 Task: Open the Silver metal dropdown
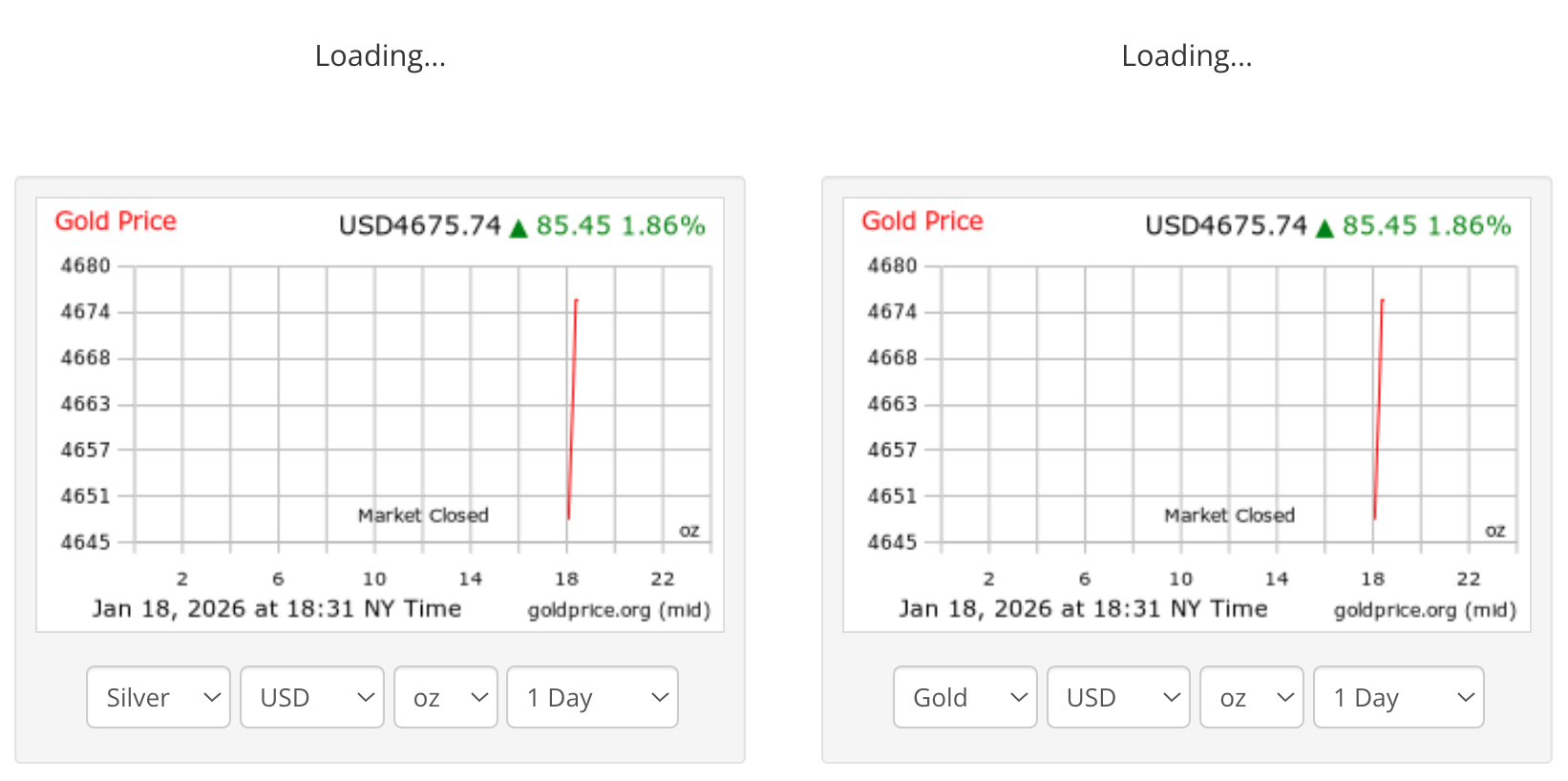coord(159,697)
